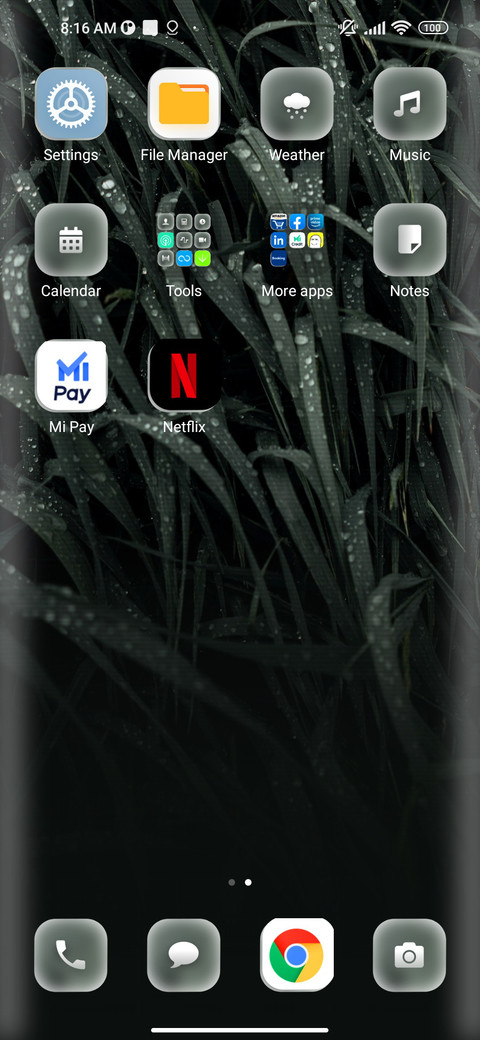
Task: Tap the first home page indicator dot
Action: (x=231, y=882)
